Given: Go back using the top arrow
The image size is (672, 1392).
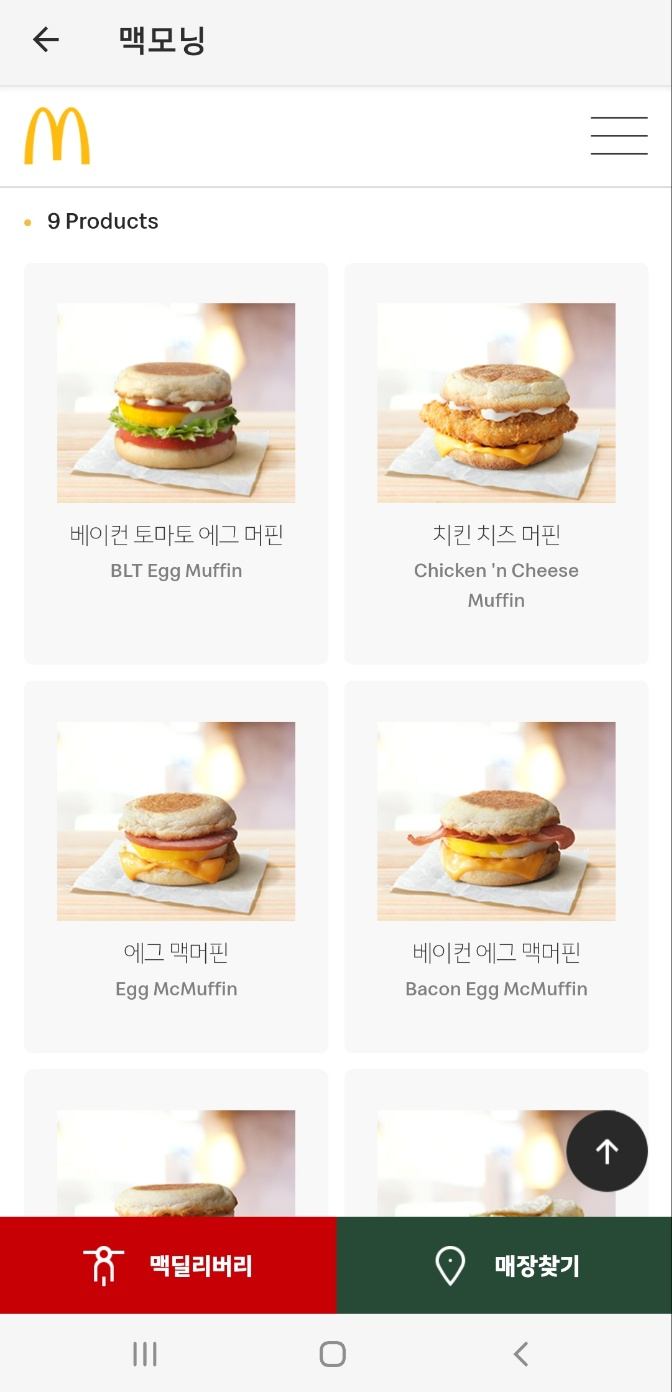Looking at the screenshot, I should tap(46, 40).
